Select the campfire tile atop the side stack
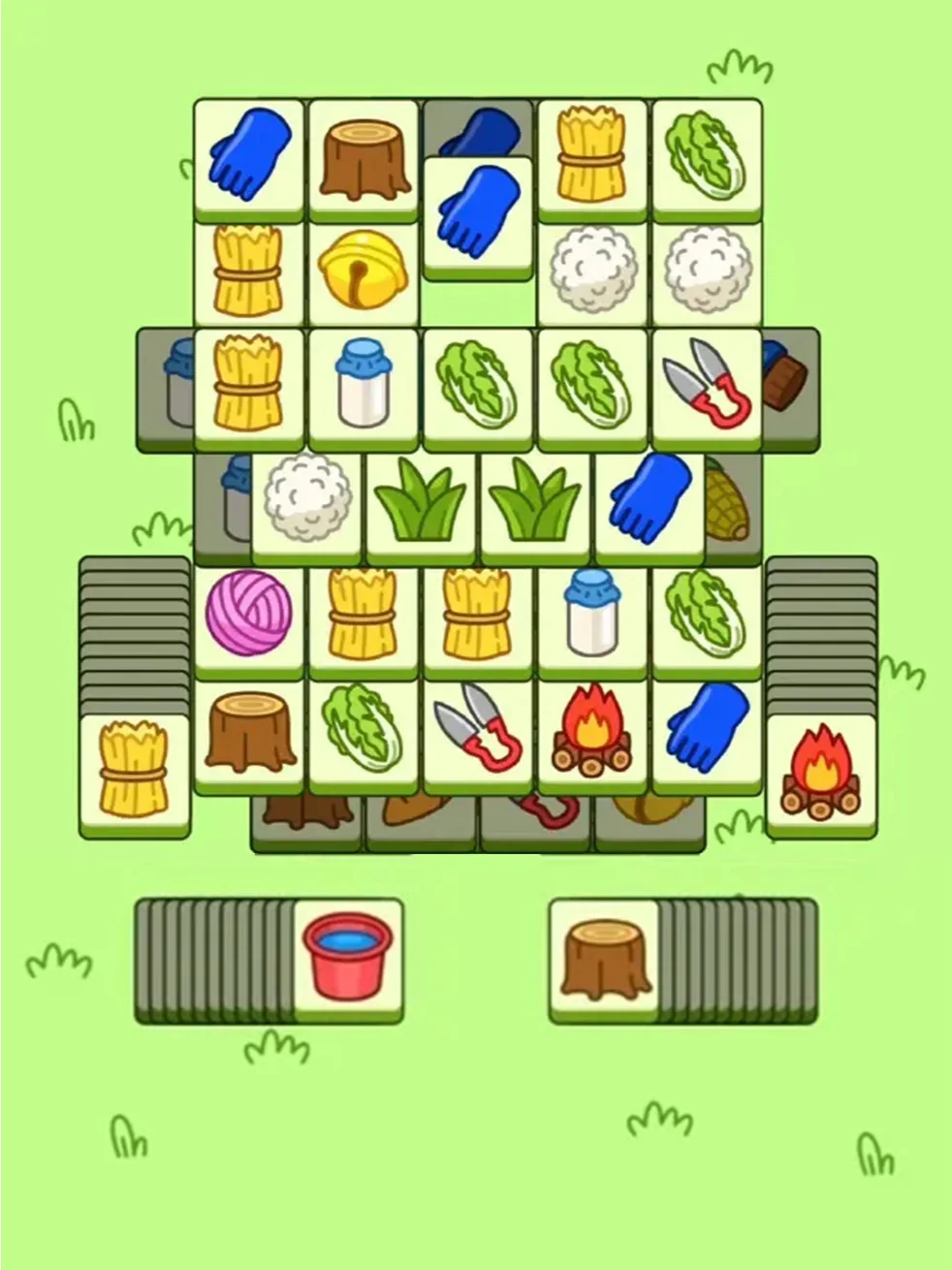952x1270 pixels. click(x=820, y=772)
